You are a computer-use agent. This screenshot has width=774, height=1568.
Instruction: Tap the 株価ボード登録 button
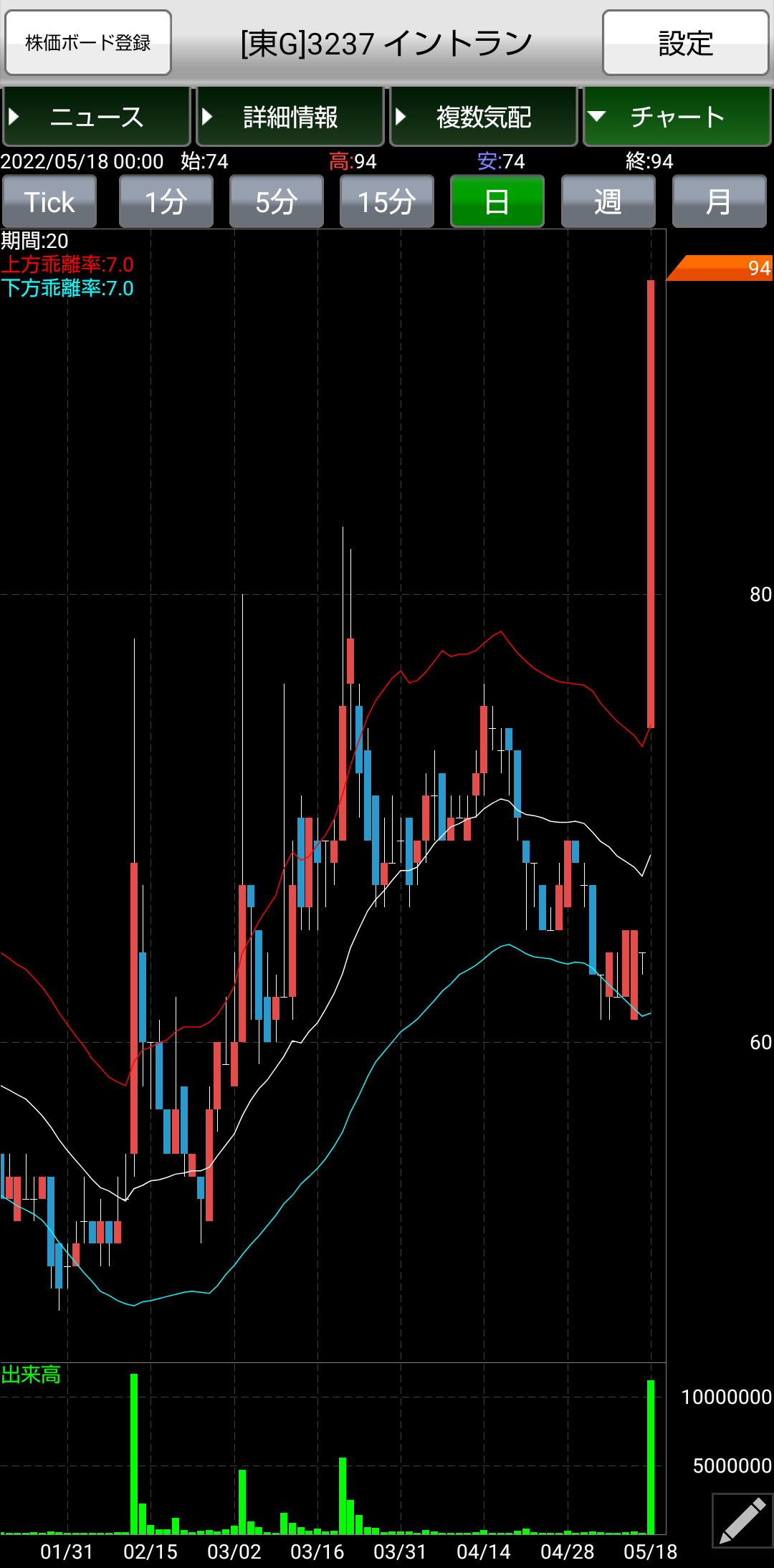[x=88, y=43]
